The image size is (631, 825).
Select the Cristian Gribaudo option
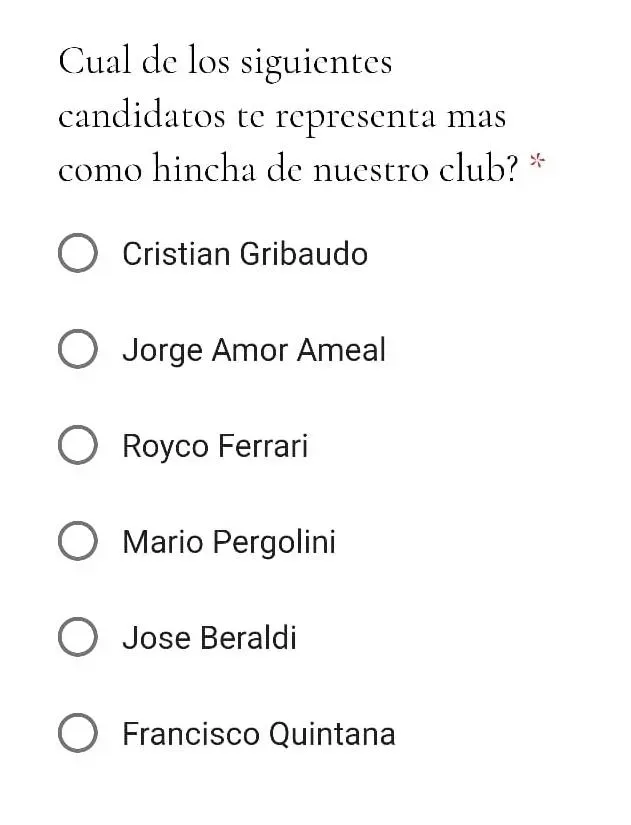tap(78, 254)
